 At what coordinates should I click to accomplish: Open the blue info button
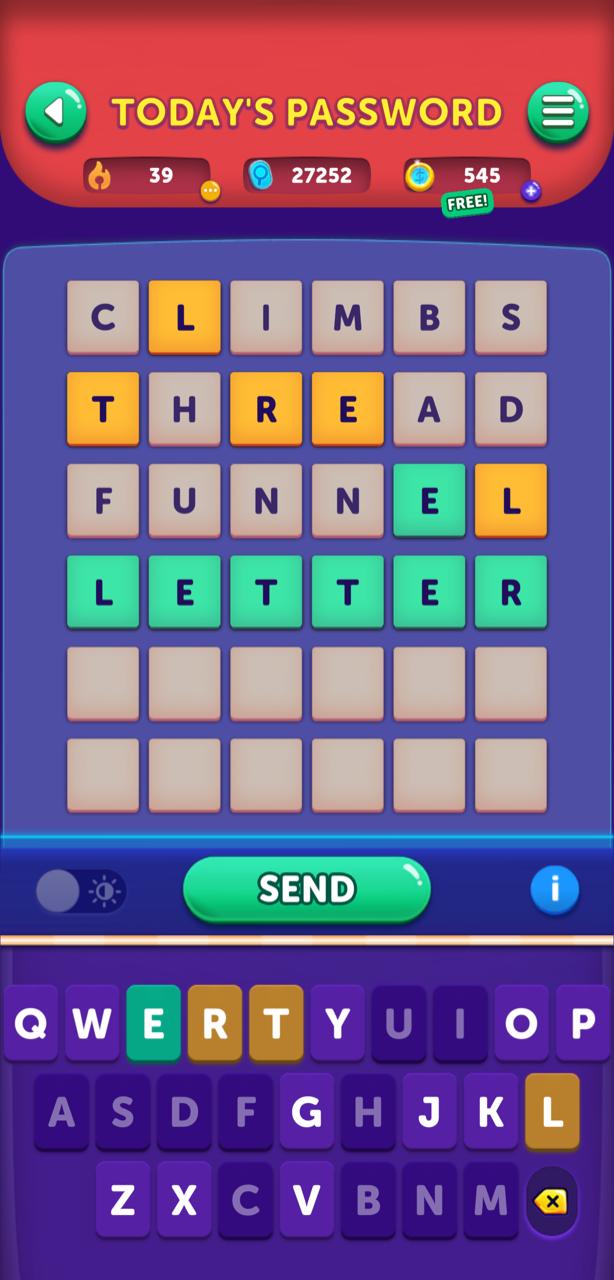[554, 889]
